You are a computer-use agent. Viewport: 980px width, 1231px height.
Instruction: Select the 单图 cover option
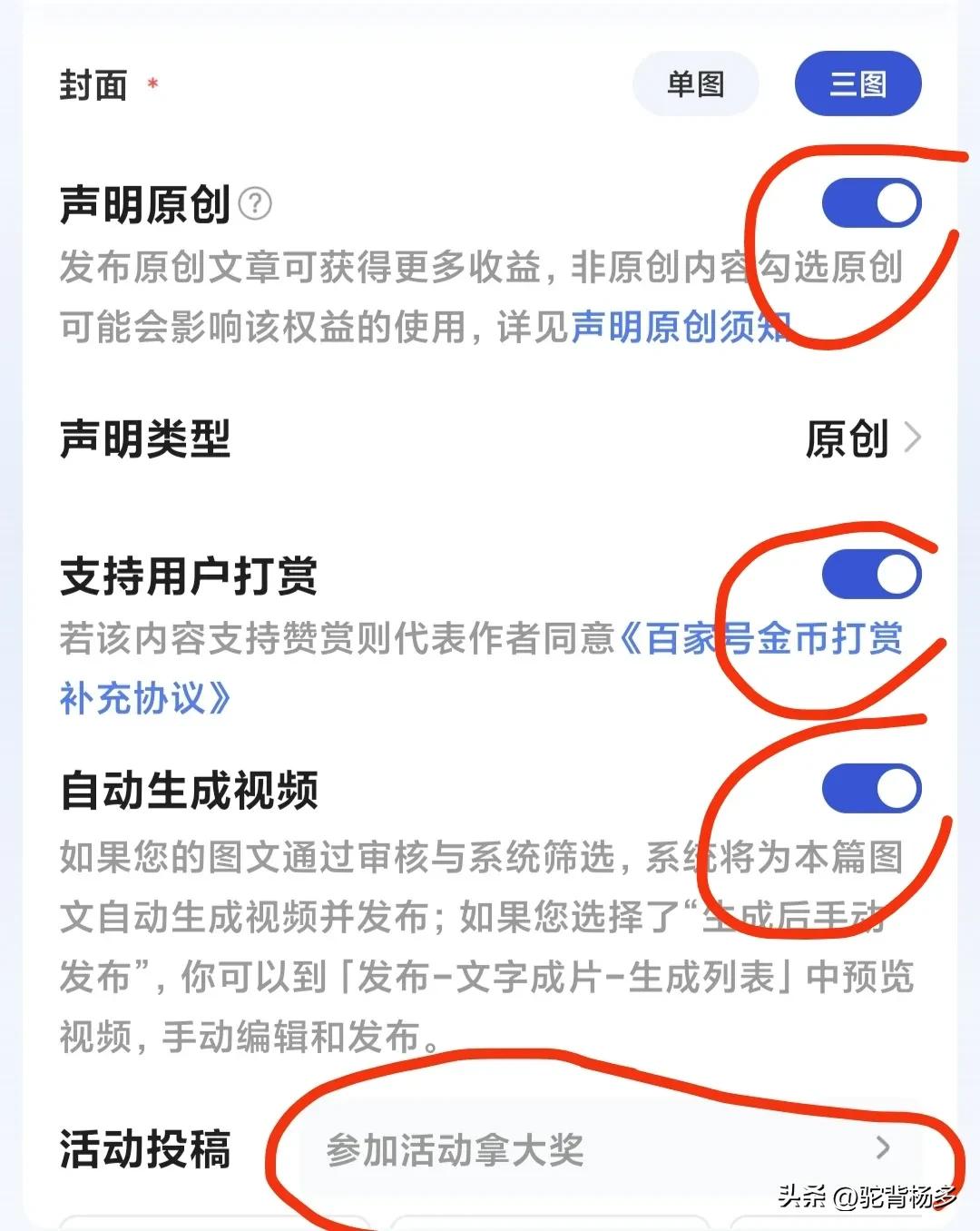(695, 83)
